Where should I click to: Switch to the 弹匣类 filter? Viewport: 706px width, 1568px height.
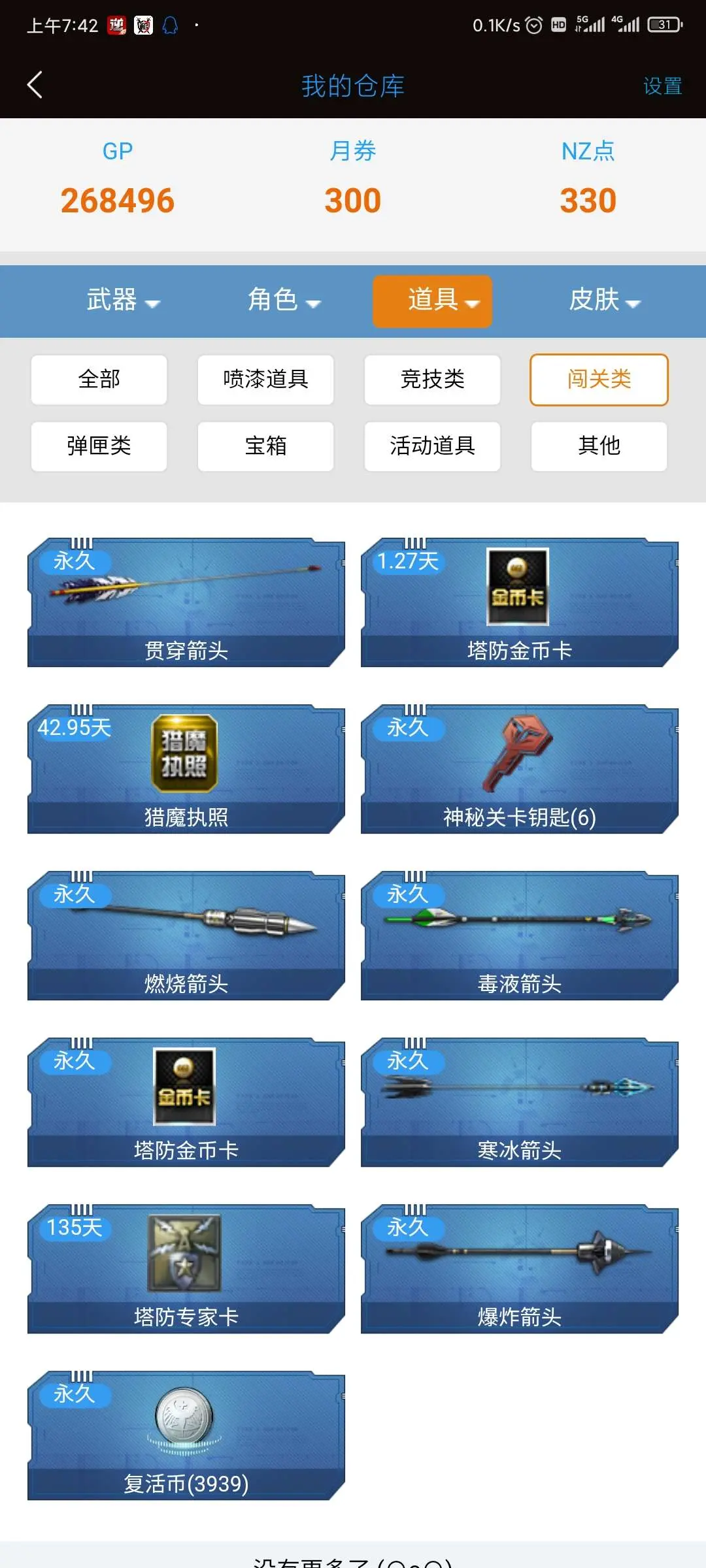coord(99,446)
